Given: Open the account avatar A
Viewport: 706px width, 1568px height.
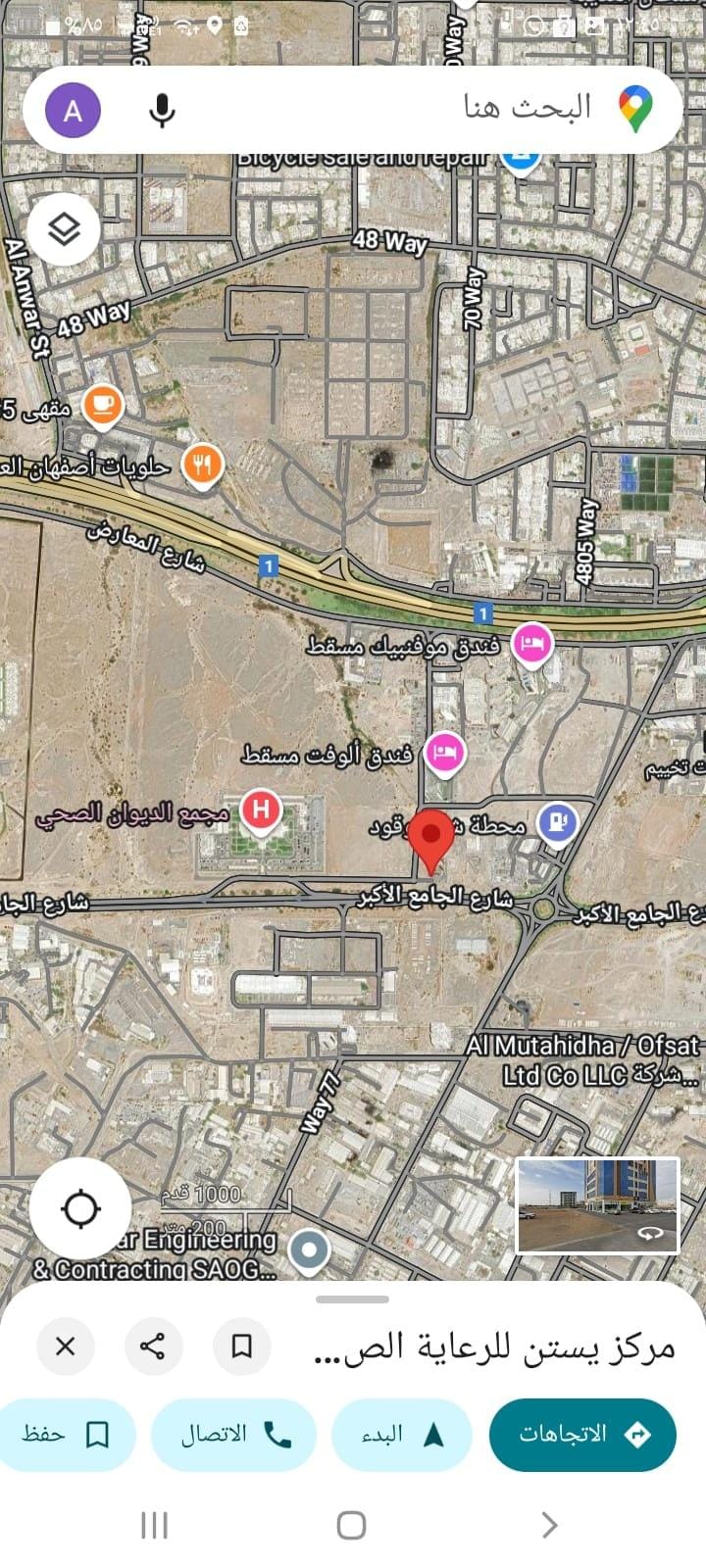Looking at the screenshot, I should coord(73,110).
